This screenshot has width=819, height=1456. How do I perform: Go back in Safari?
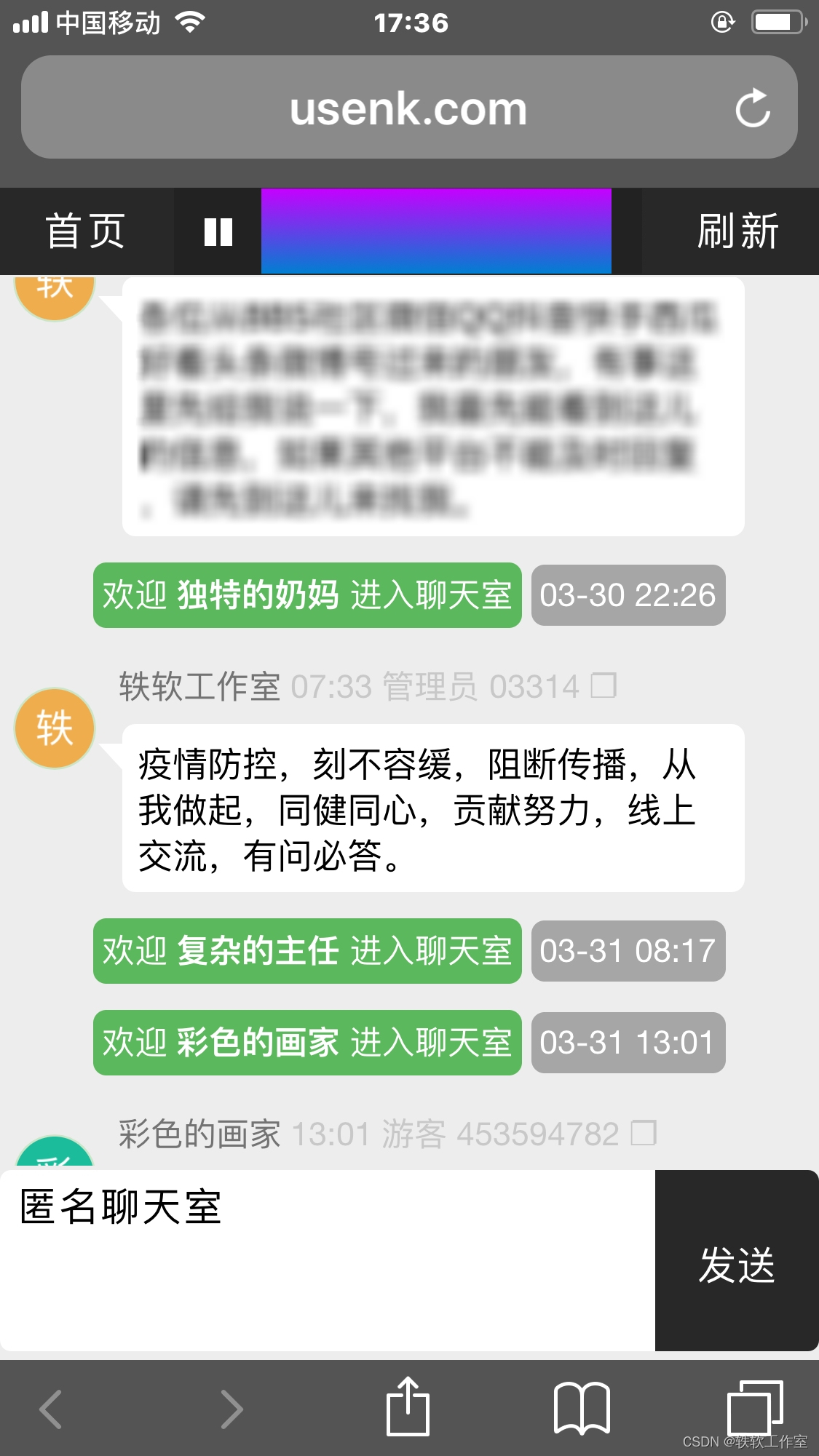(x=50, y=1409)
